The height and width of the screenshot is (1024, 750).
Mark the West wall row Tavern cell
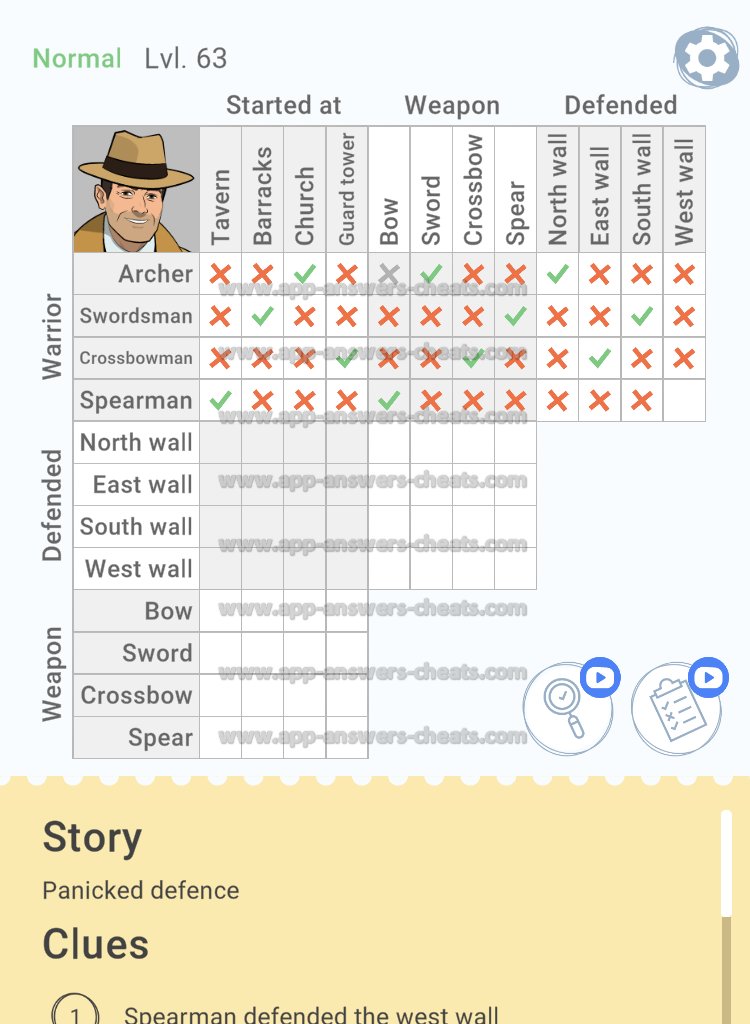coord(221,568)
